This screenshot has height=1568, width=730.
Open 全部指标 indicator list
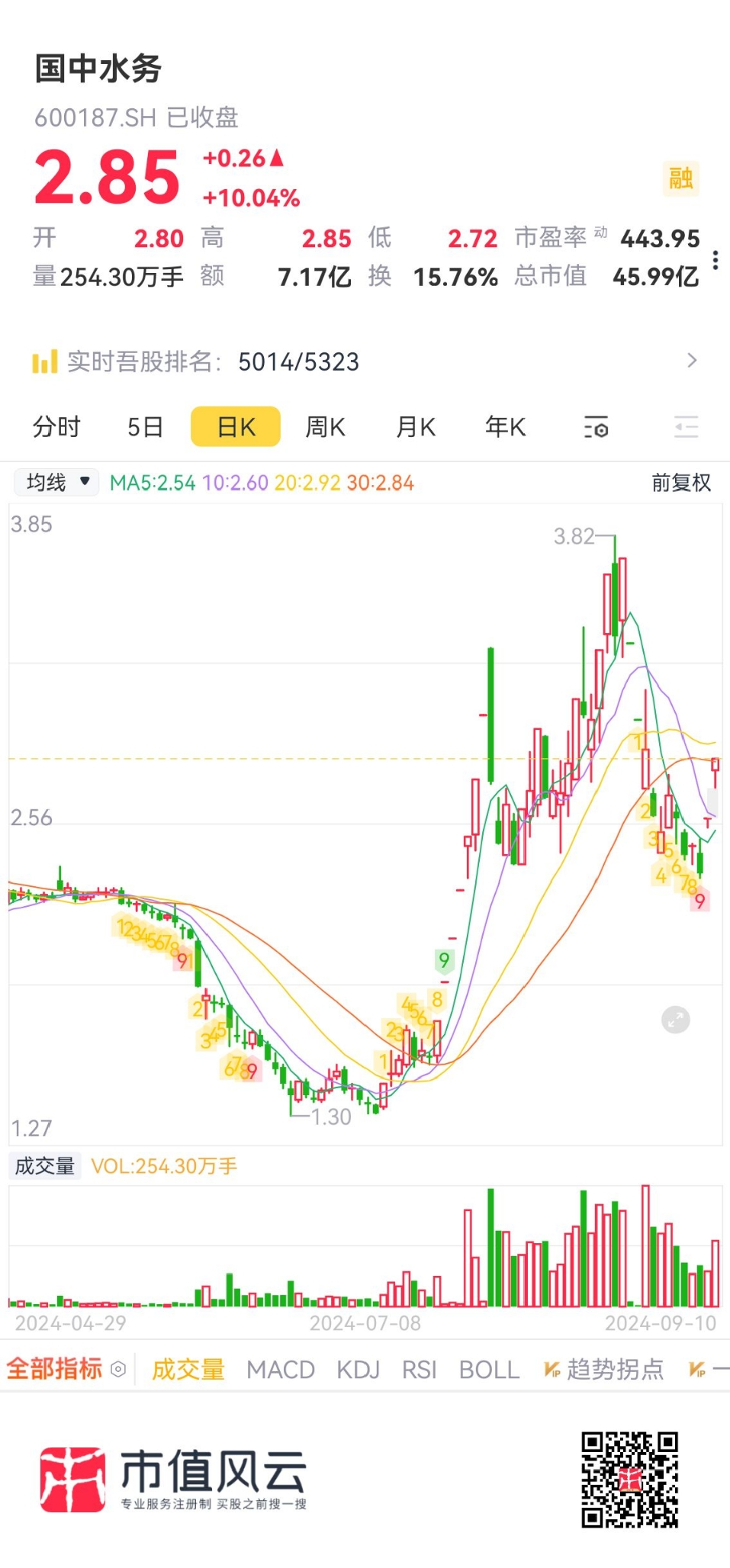coord(65,1369)
